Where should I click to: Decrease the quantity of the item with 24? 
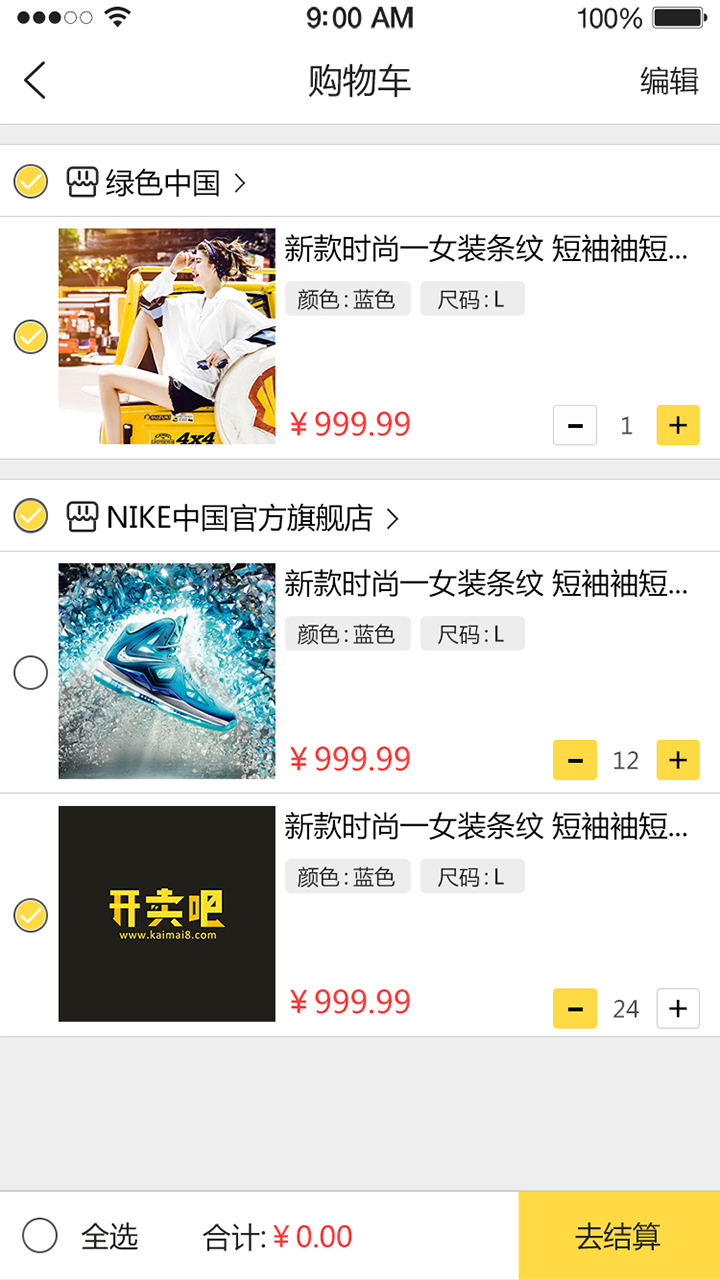[575, 1009]
